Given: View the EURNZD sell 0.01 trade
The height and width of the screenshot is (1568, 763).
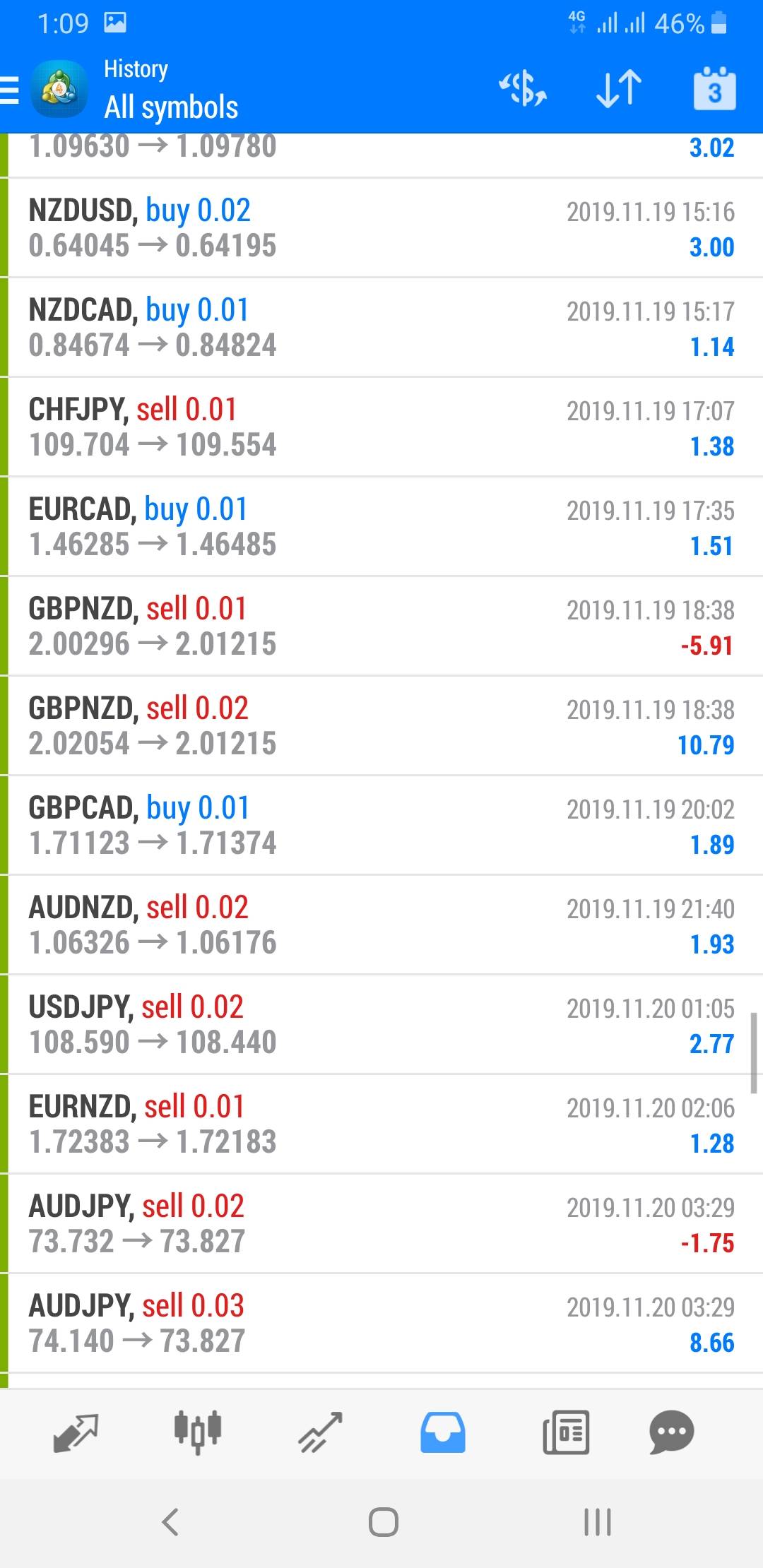Looking at the screenshot, I should coord(381,1124).
